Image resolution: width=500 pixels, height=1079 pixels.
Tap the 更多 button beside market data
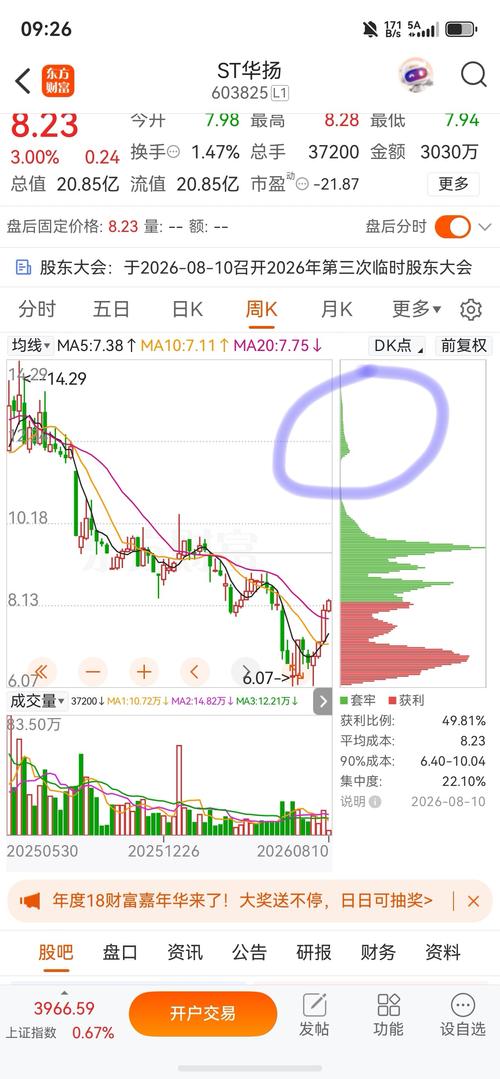pos(453,184)
